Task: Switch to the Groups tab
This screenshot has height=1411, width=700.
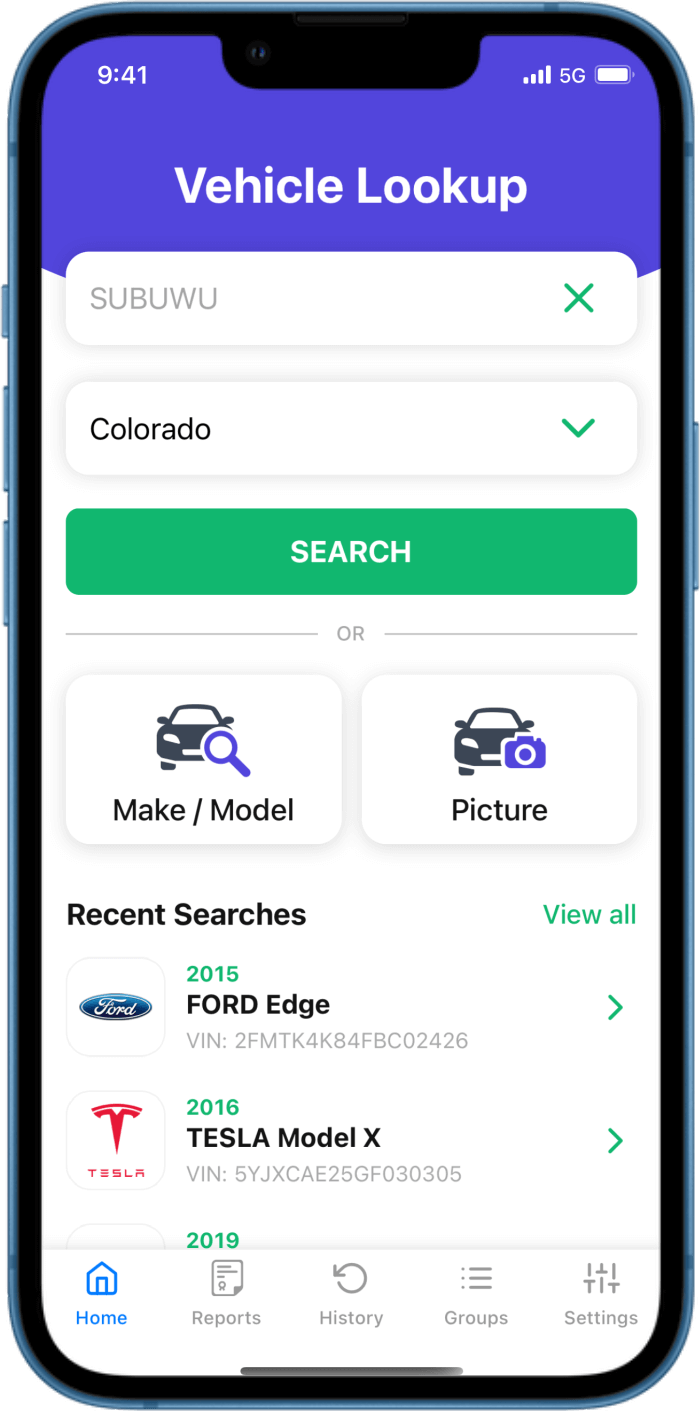Action: point(476,1292)
